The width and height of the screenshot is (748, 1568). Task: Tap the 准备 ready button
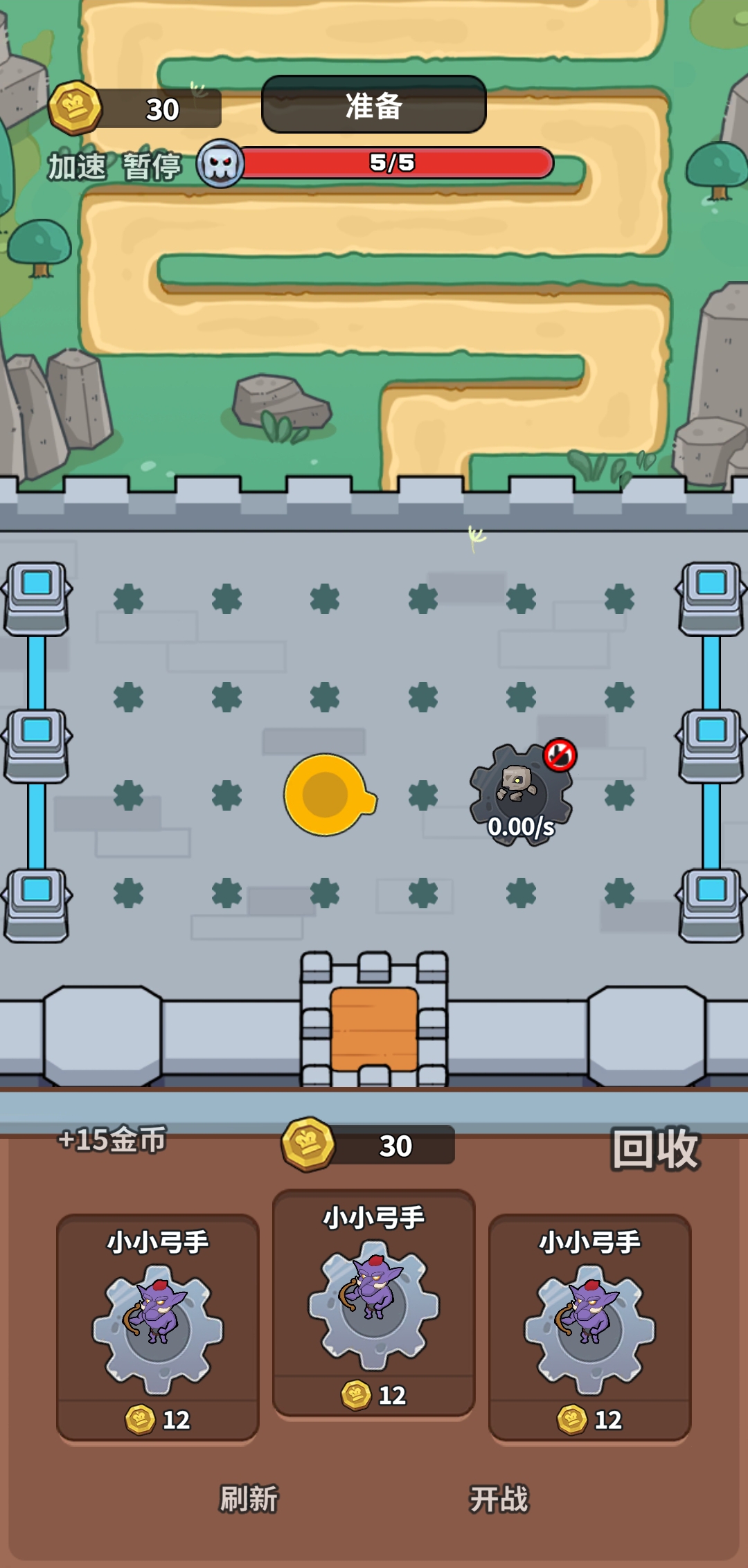[373, 105]
